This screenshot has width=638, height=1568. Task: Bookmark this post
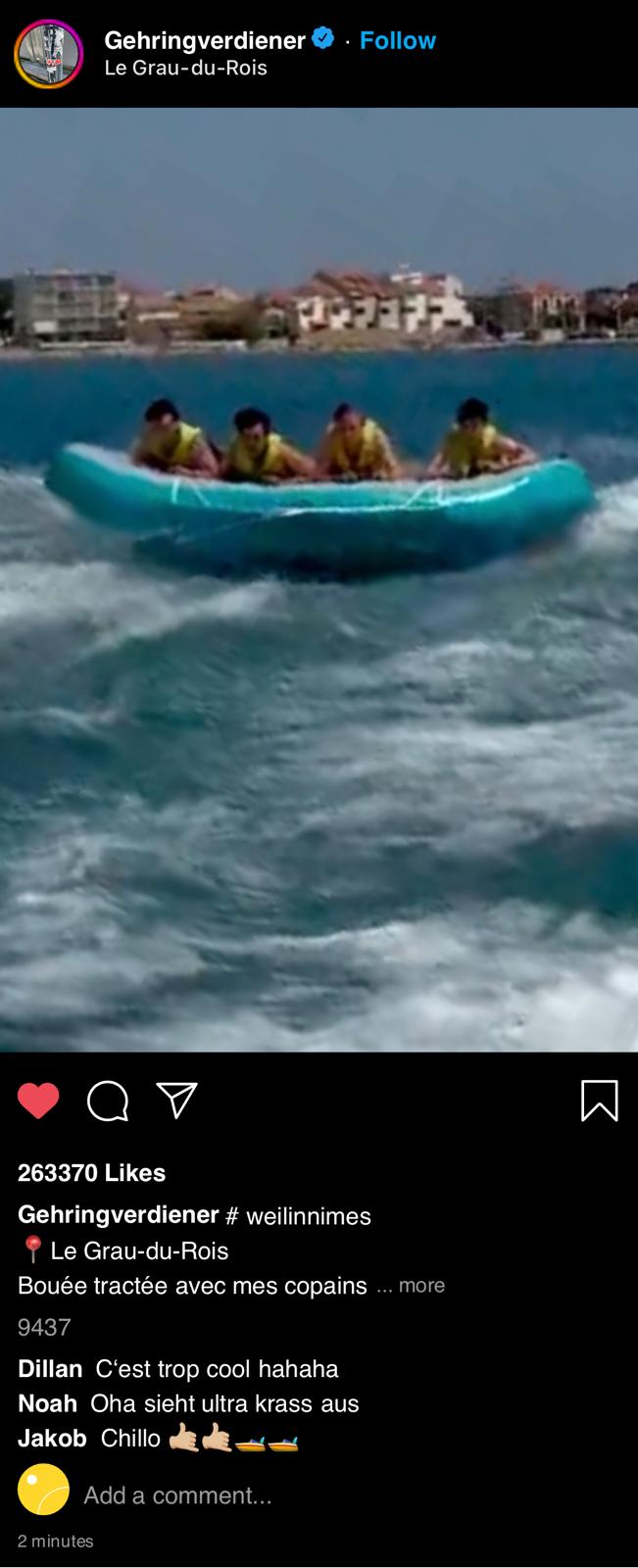click(599, 1101)
